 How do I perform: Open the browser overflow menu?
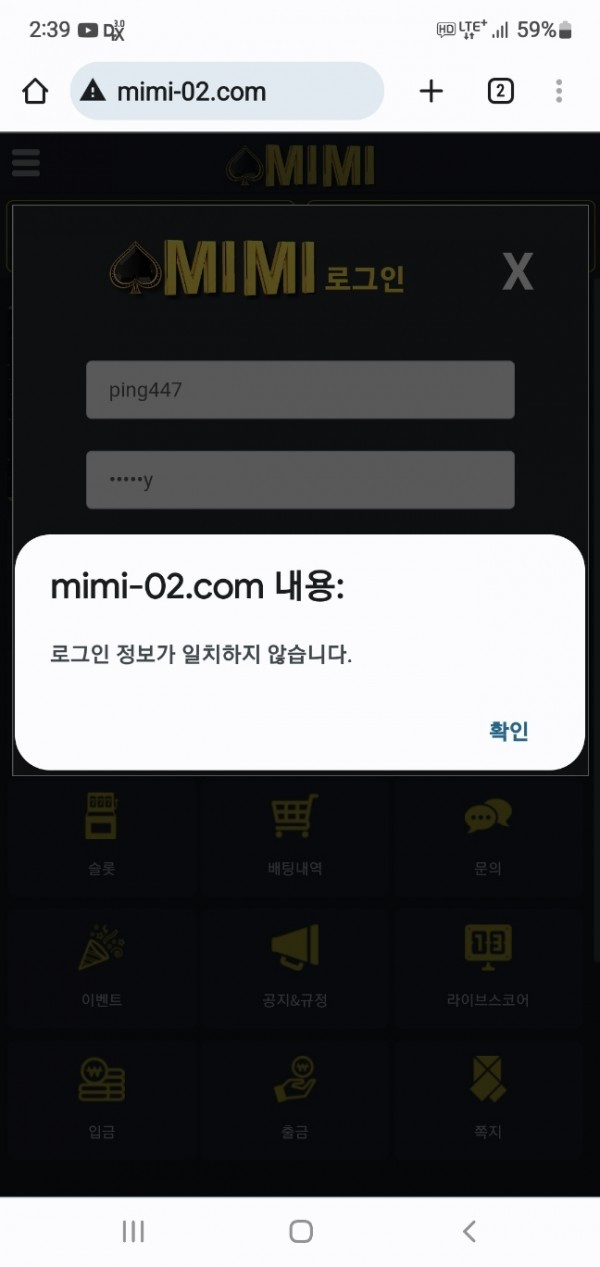[559, 92]
